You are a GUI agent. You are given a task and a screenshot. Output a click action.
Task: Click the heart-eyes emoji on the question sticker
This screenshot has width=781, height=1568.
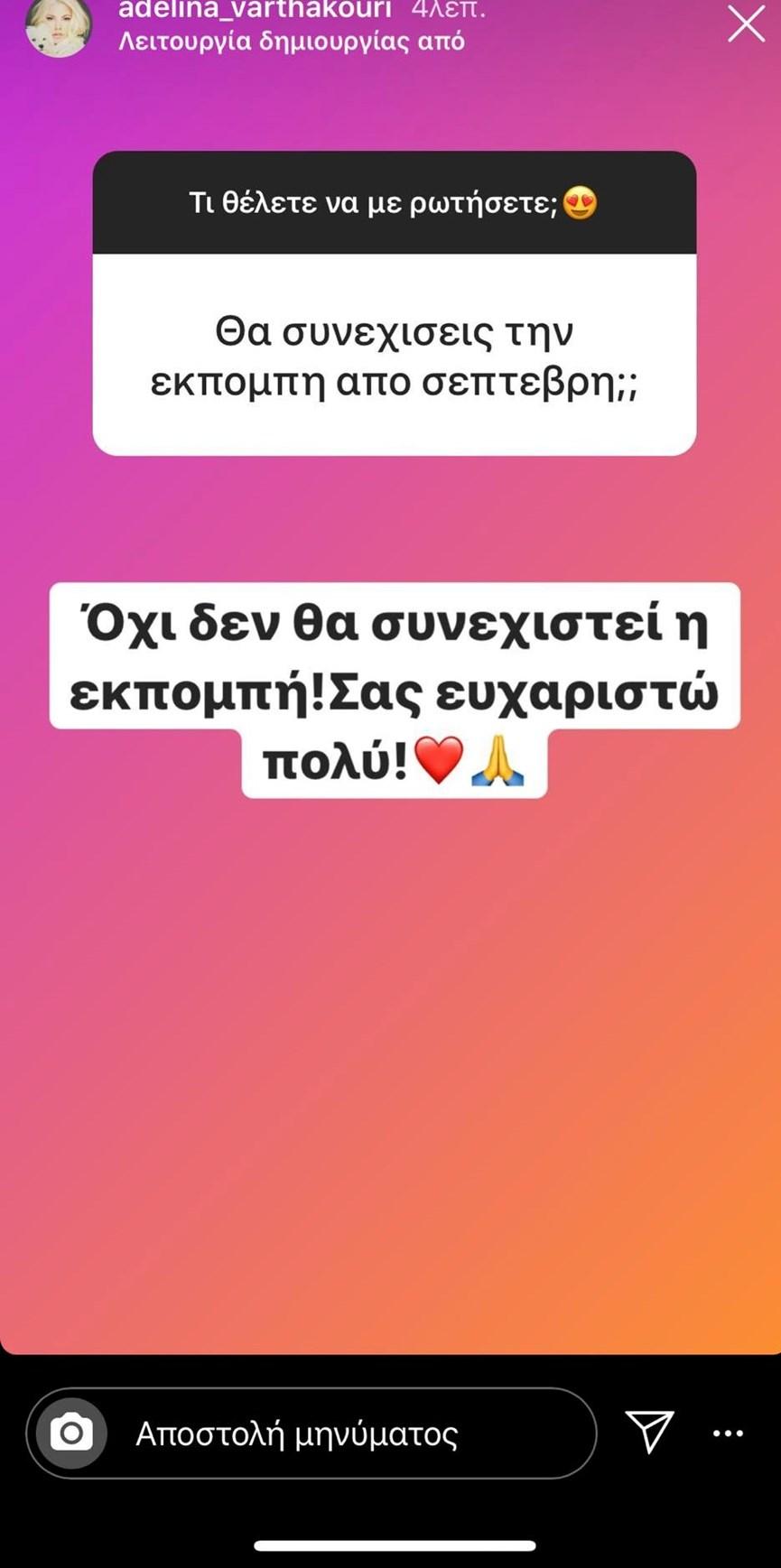[x=581, y=203]
